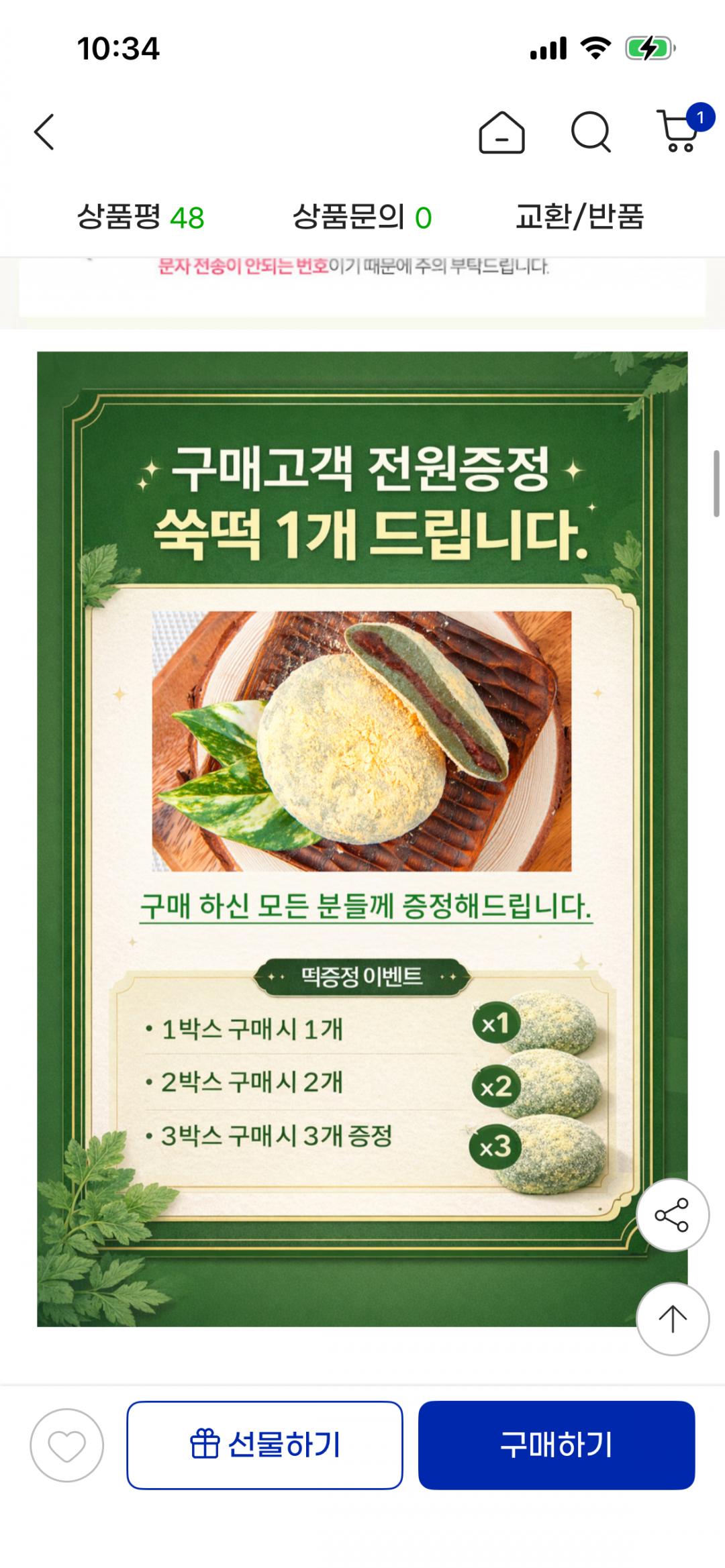The height and width of the screenshot is (1568, 725).
Task: Open the search icon
Action: tap(591, 132)
